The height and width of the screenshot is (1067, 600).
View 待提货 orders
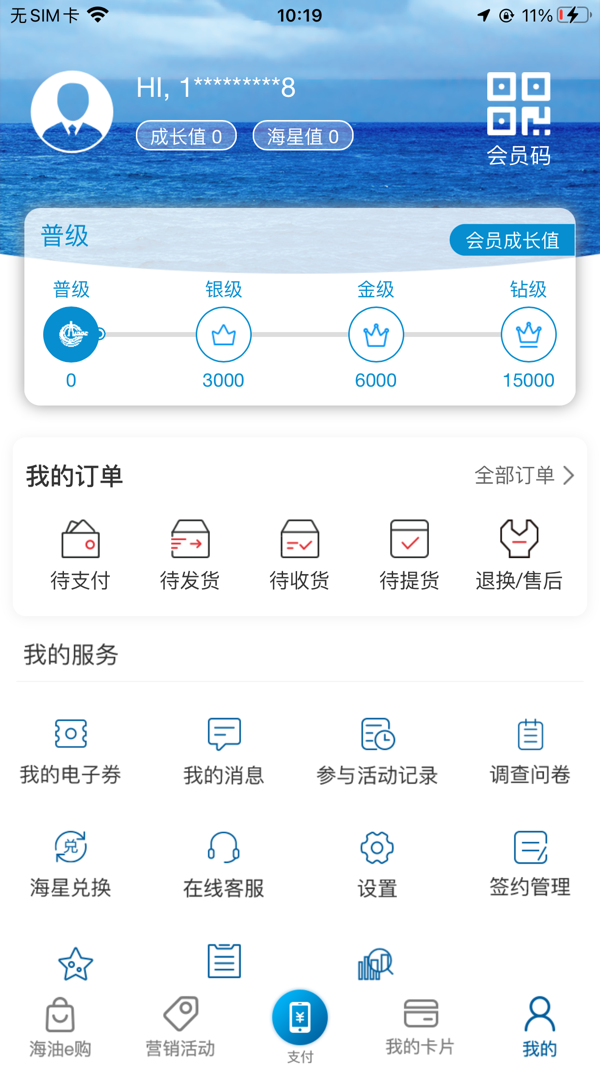tap(409, 554)
